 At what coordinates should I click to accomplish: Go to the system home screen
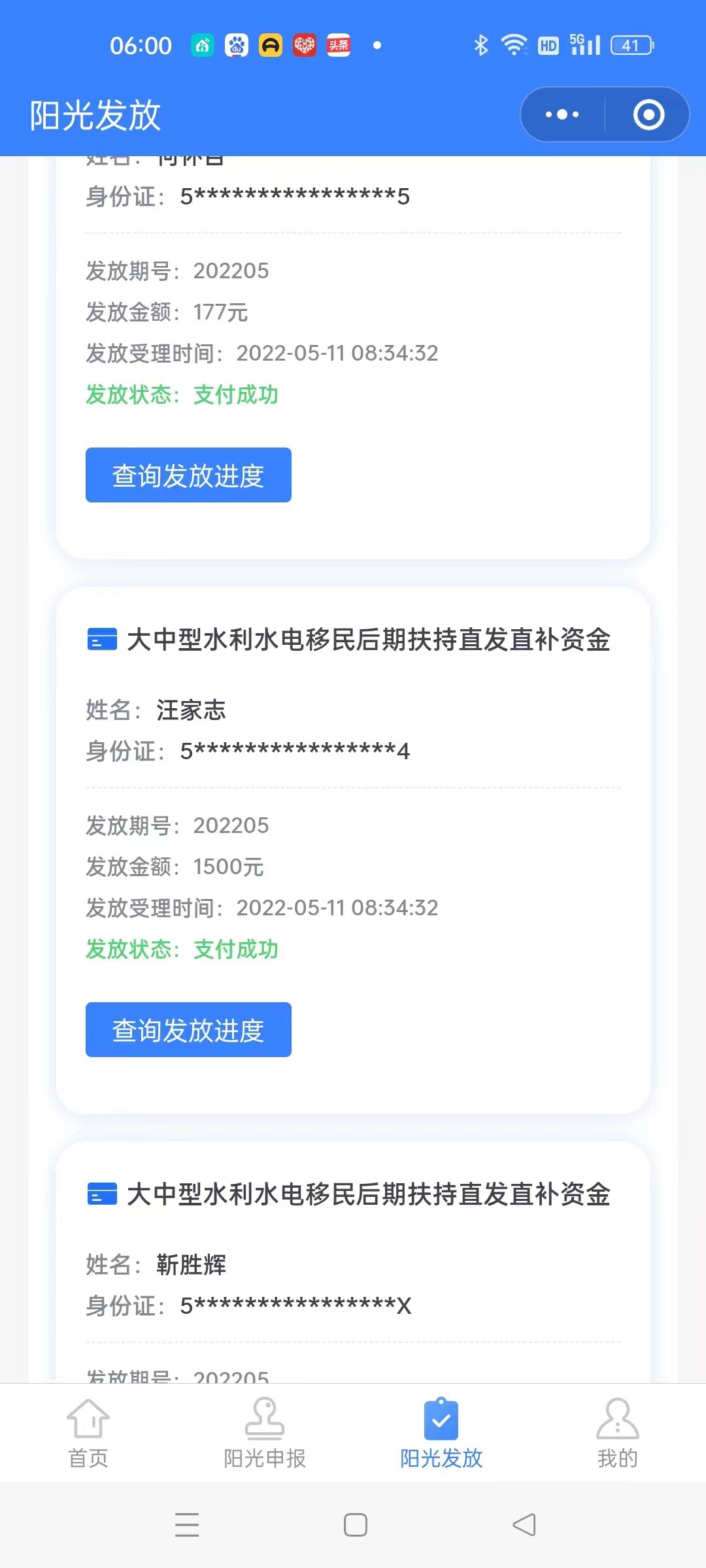355,1525
